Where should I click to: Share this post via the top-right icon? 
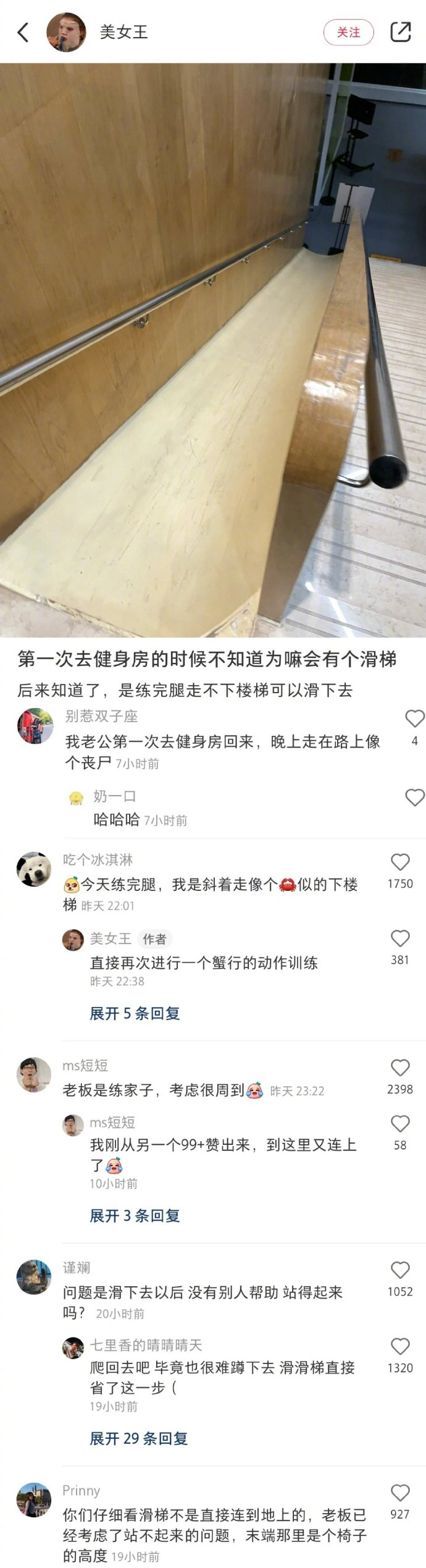coord(400,32)
